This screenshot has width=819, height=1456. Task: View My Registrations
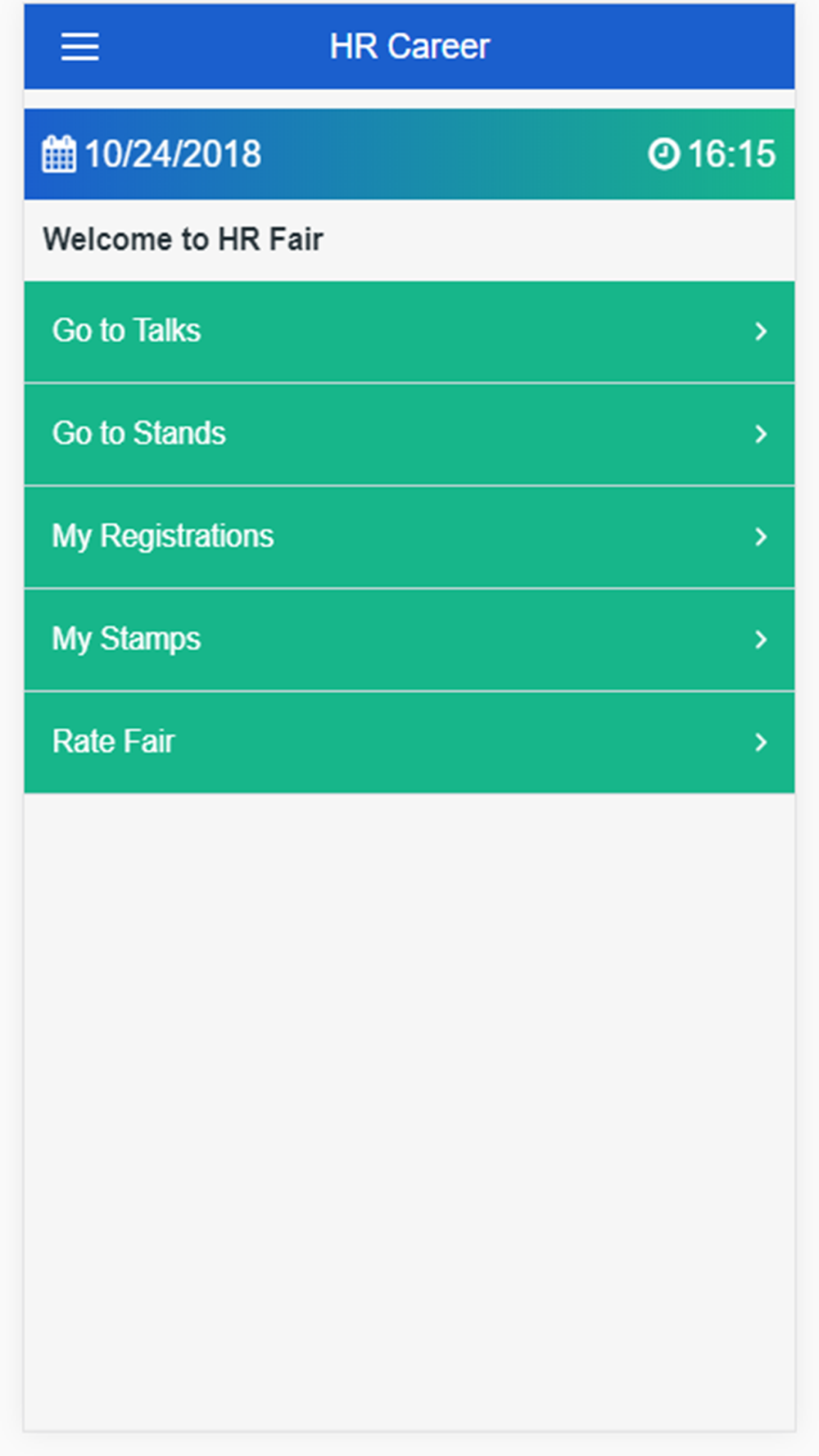click(409, 537)
